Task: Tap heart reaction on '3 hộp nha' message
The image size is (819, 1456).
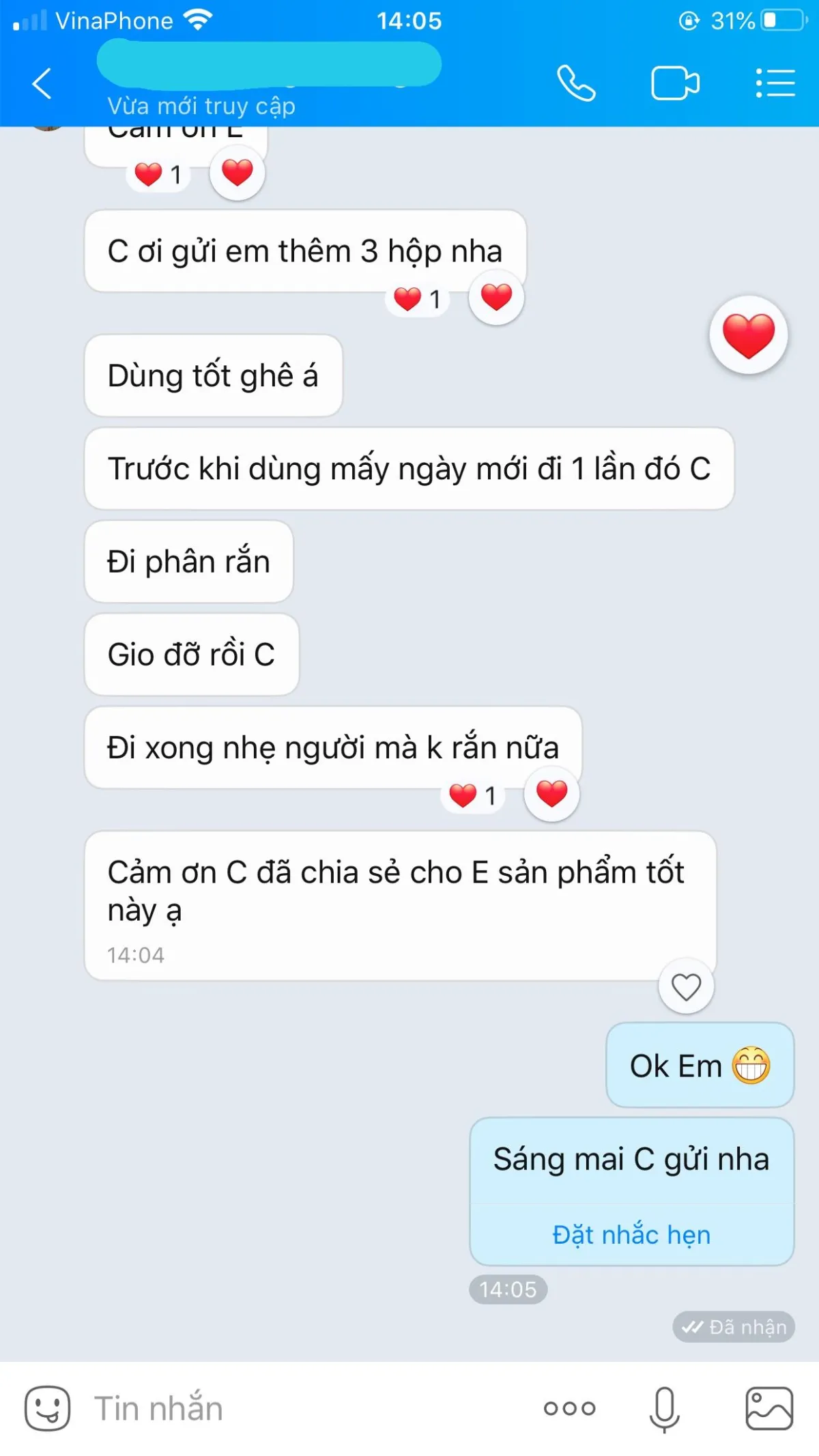Action: (x=496, y=298)
